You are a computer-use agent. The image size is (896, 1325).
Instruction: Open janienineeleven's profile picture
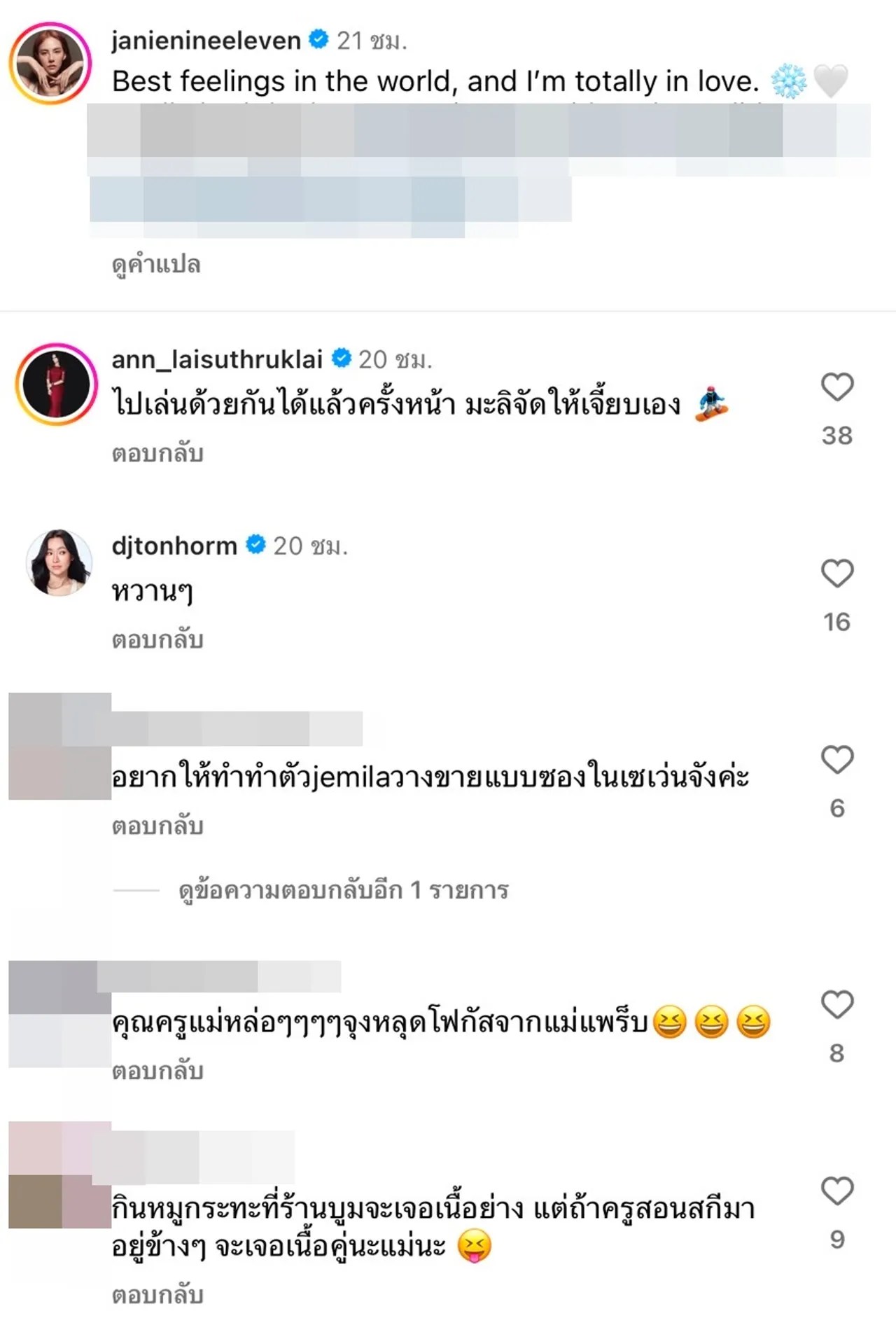coord(50,64)
